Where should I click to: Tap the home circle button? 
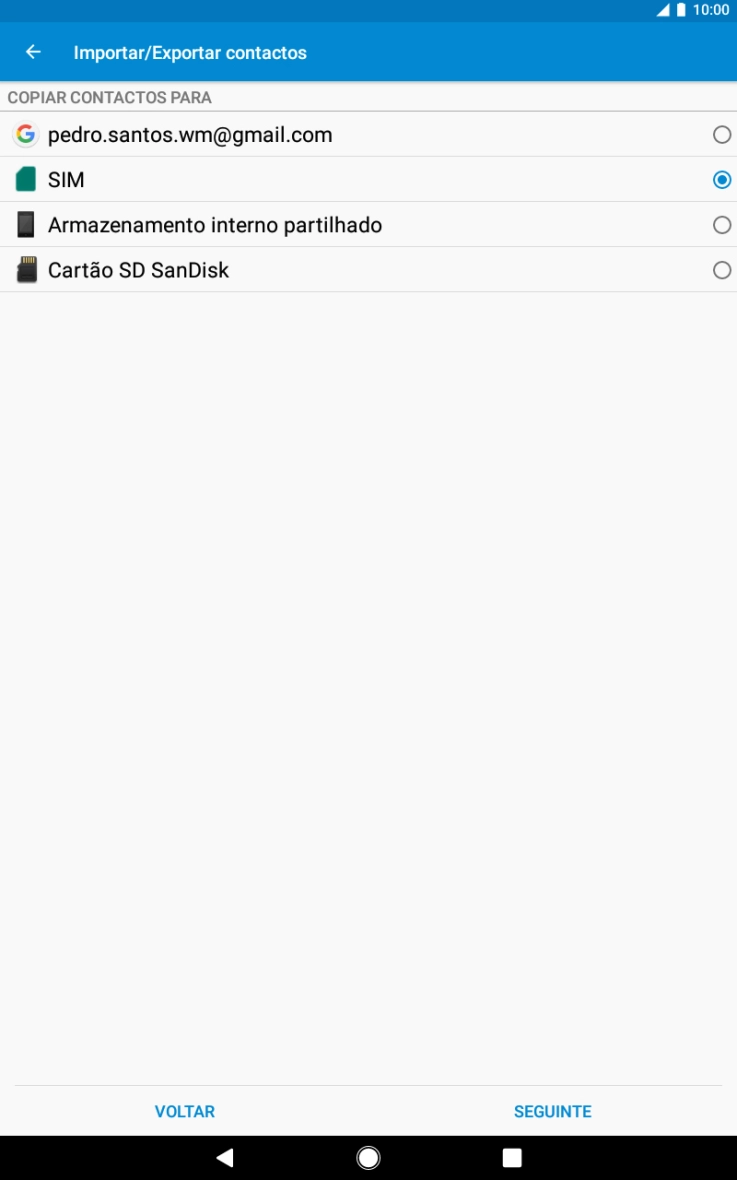368,1157
